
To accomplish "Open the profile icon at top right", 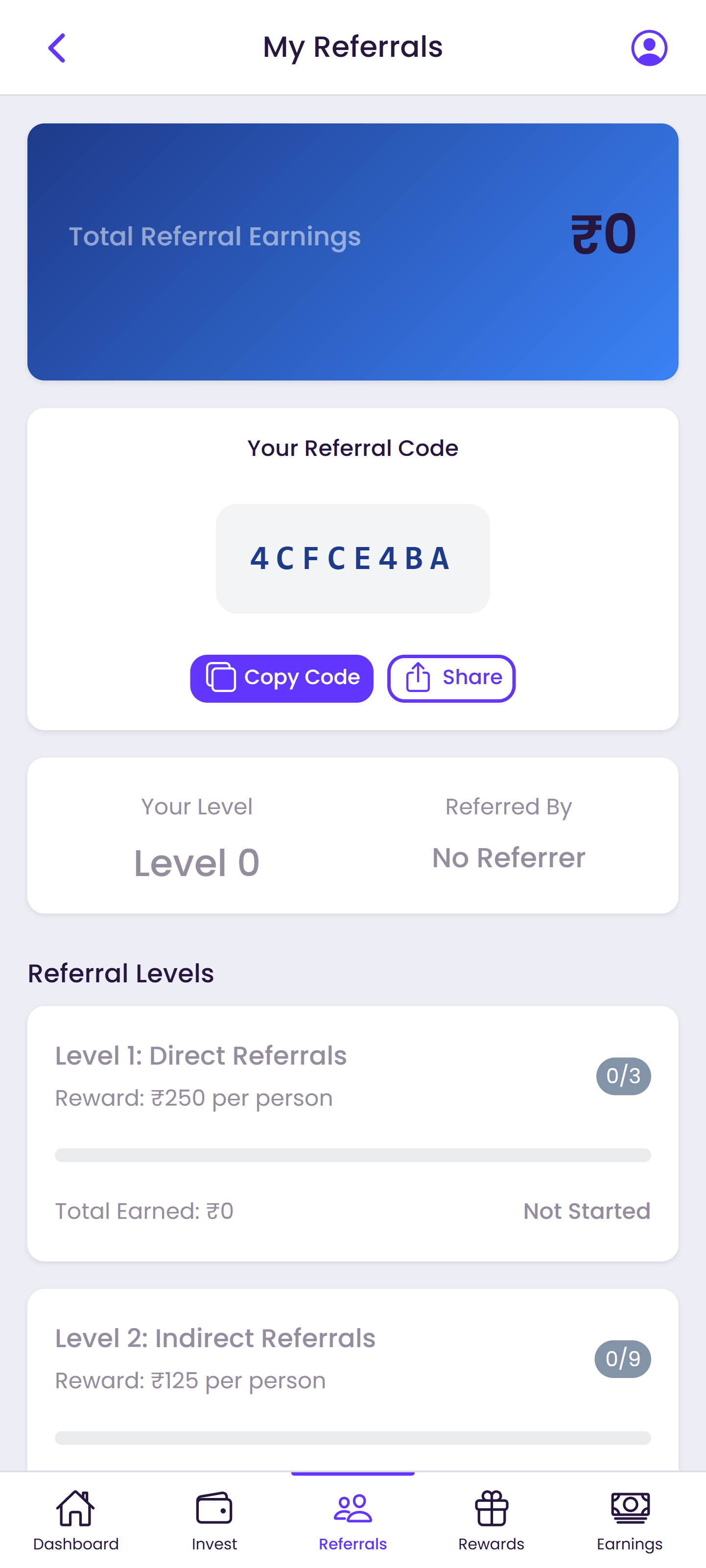I will tap(648, 48).
